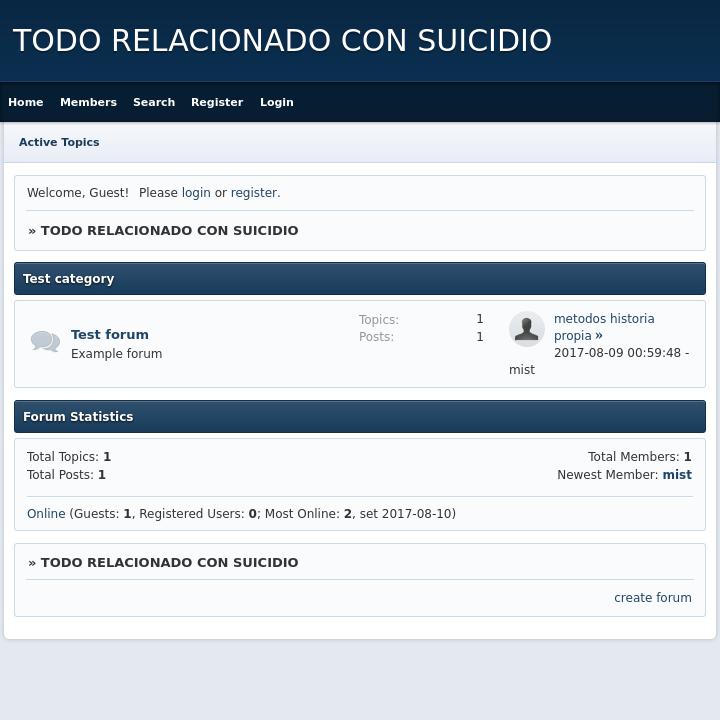
Task: View profile of newest member mist
Action: coord(677,475)
